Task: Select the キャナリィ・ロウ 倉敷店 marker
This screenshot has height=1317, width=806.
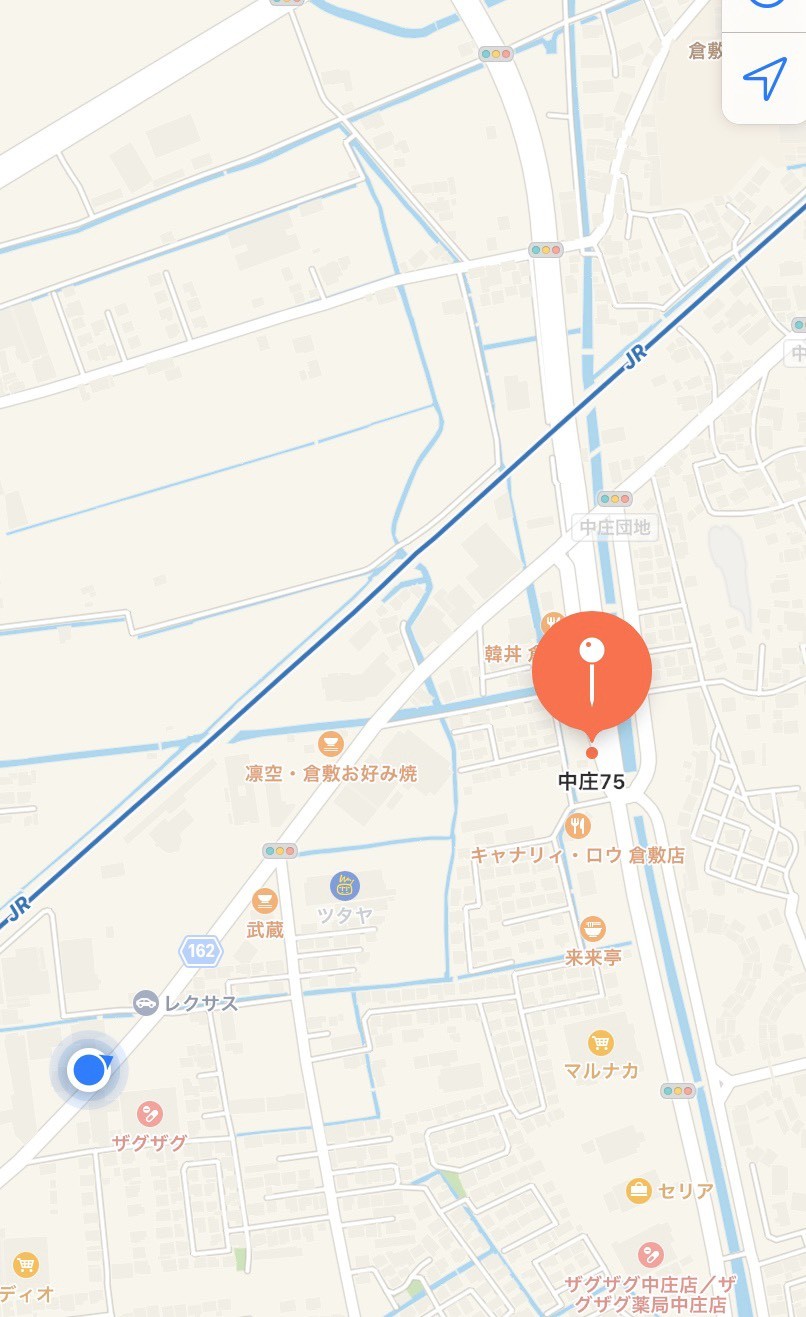Action: (x=577, y=826)
